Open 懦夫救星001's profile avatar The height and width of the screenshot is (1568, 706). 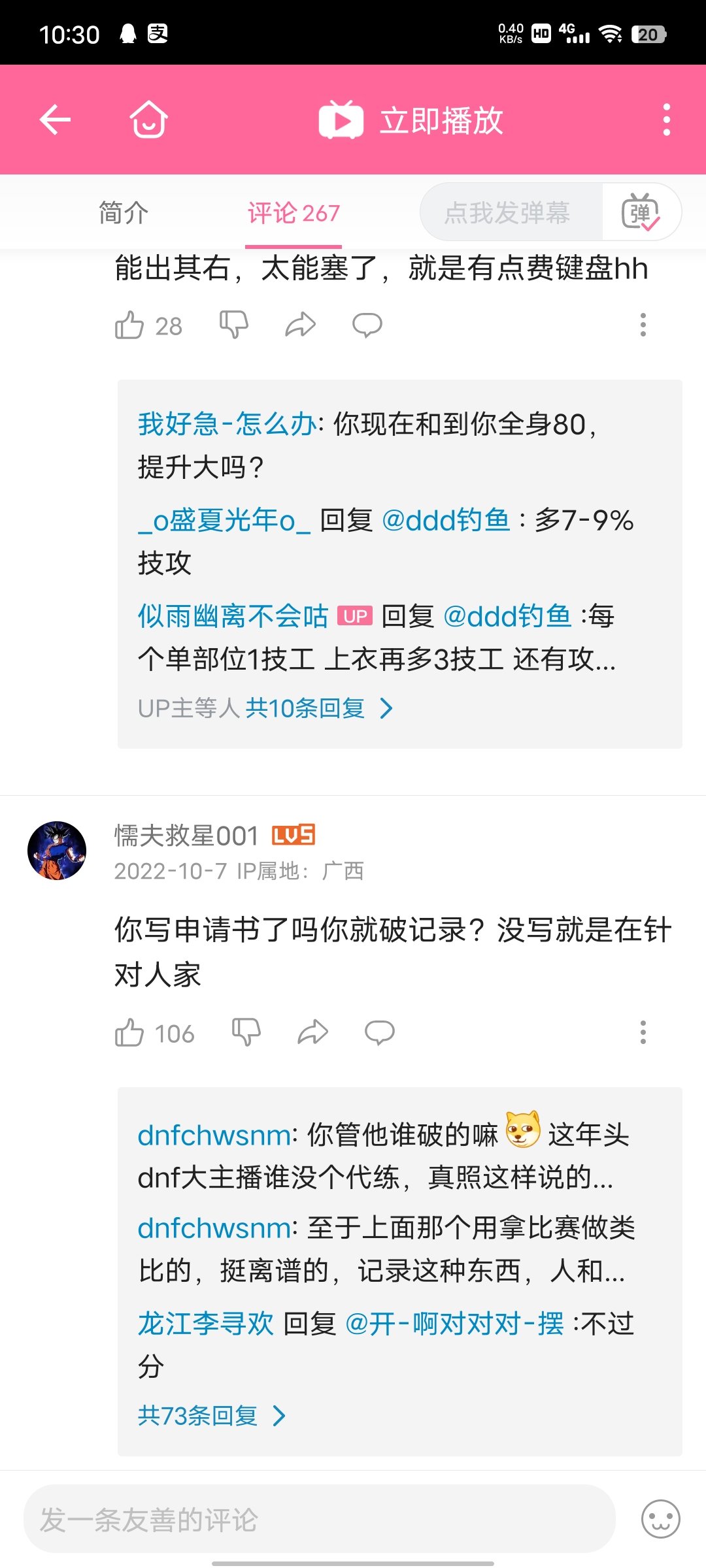coord(57,851)
